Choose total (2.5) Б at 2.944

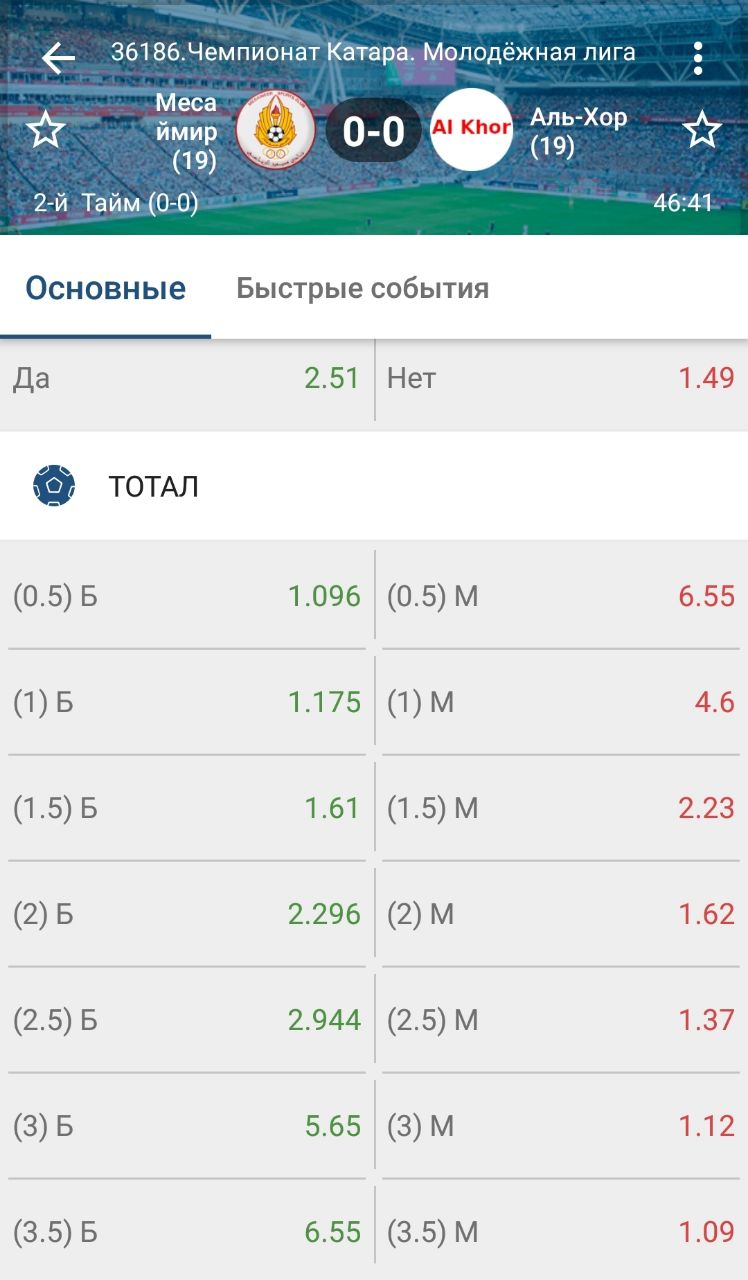click(x=187, y=1020)
